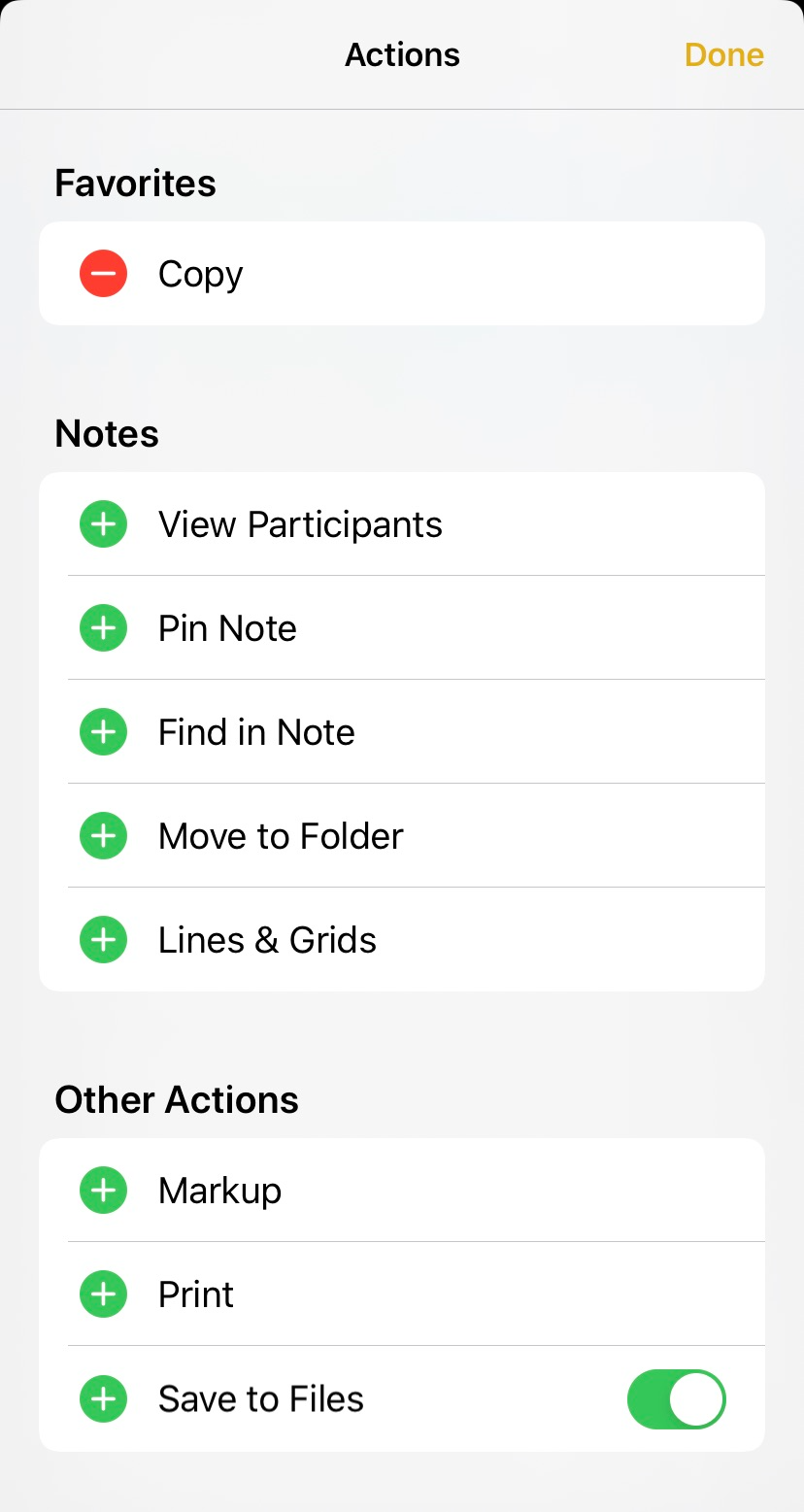
Task: Add Markup to Favorites
Action: (x=103, y=1191)
